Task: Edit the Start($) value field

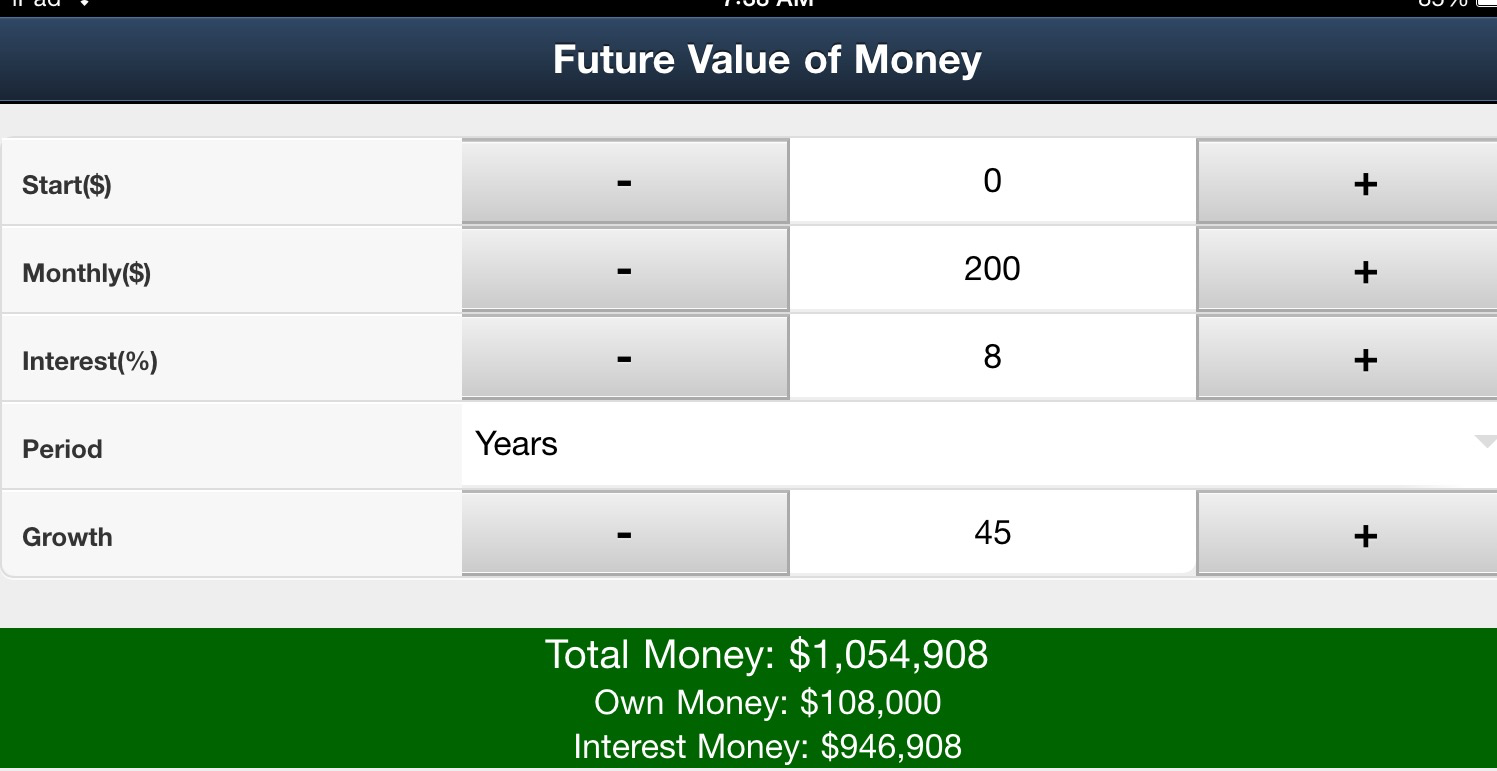Action: click(x=992, y=181)
